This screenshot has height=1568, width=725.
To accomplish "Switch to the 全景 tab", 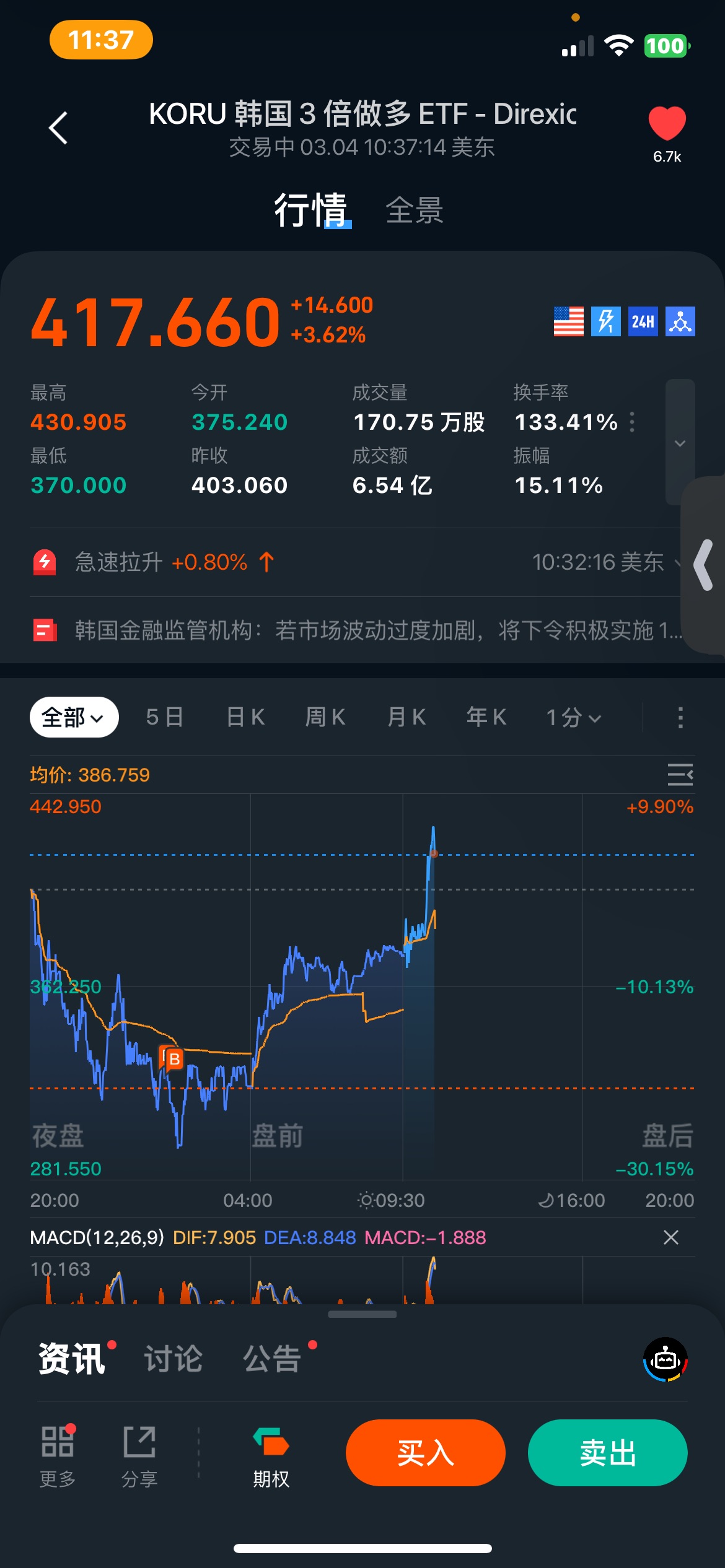I will (414, 211).
